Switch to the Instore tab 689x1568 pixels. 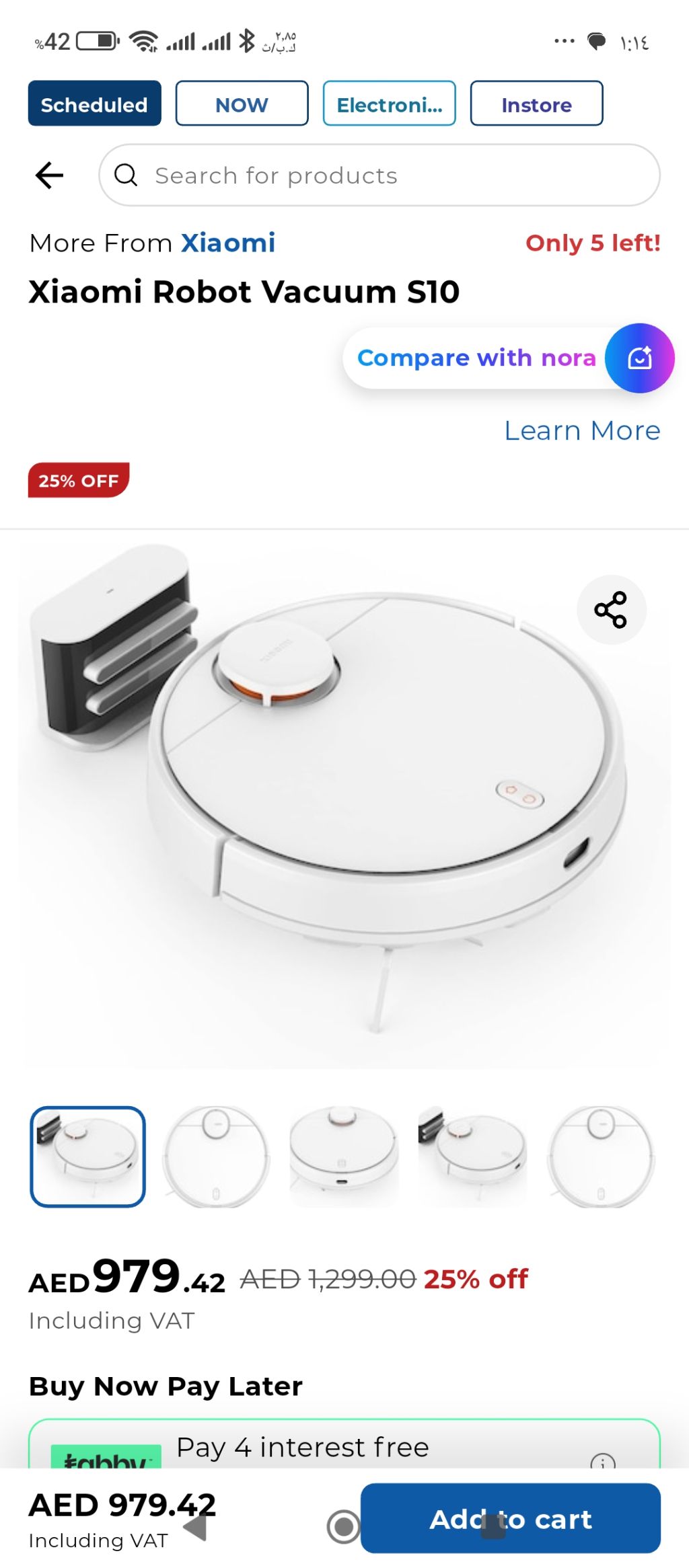[x=536, y=104]
